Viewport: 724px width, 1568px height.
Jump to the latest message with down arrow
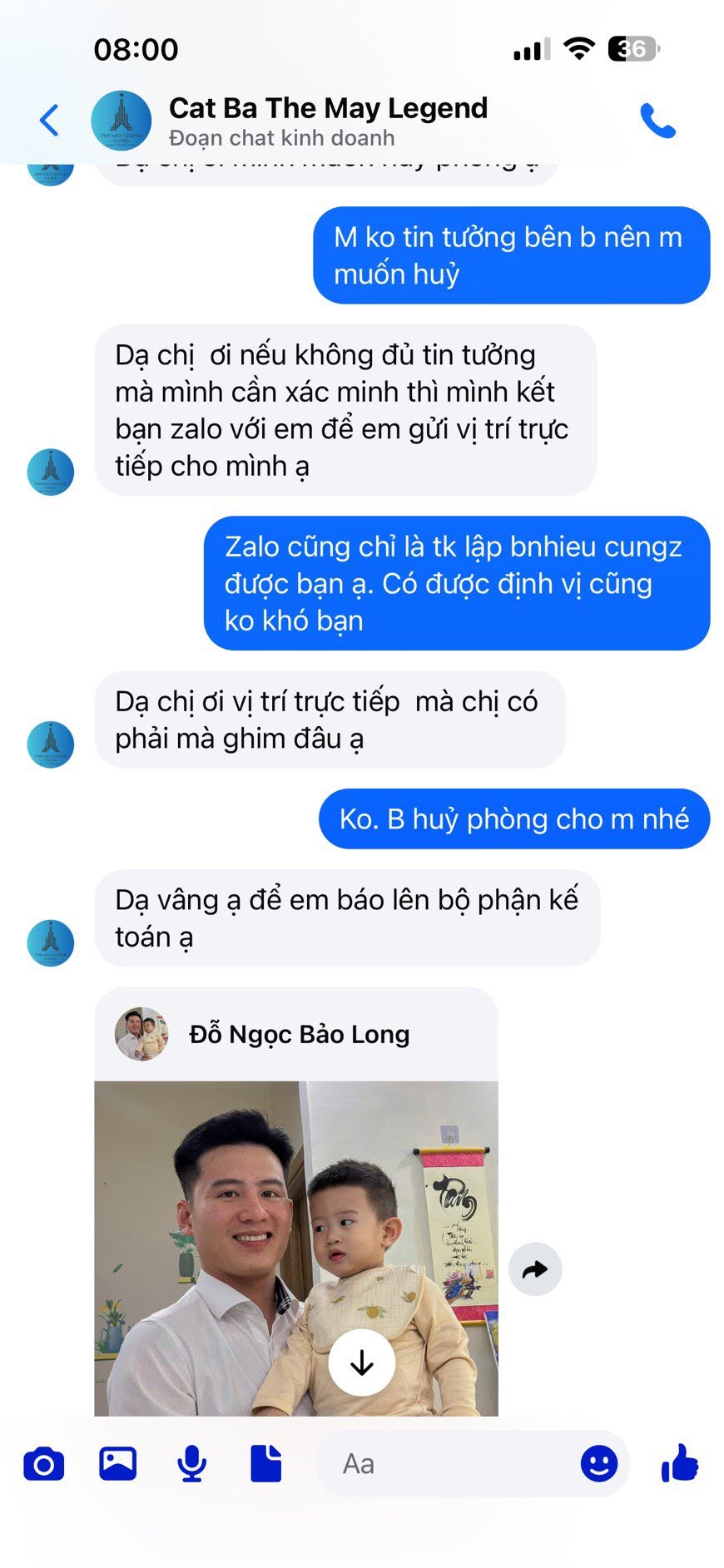(362, 1363)
